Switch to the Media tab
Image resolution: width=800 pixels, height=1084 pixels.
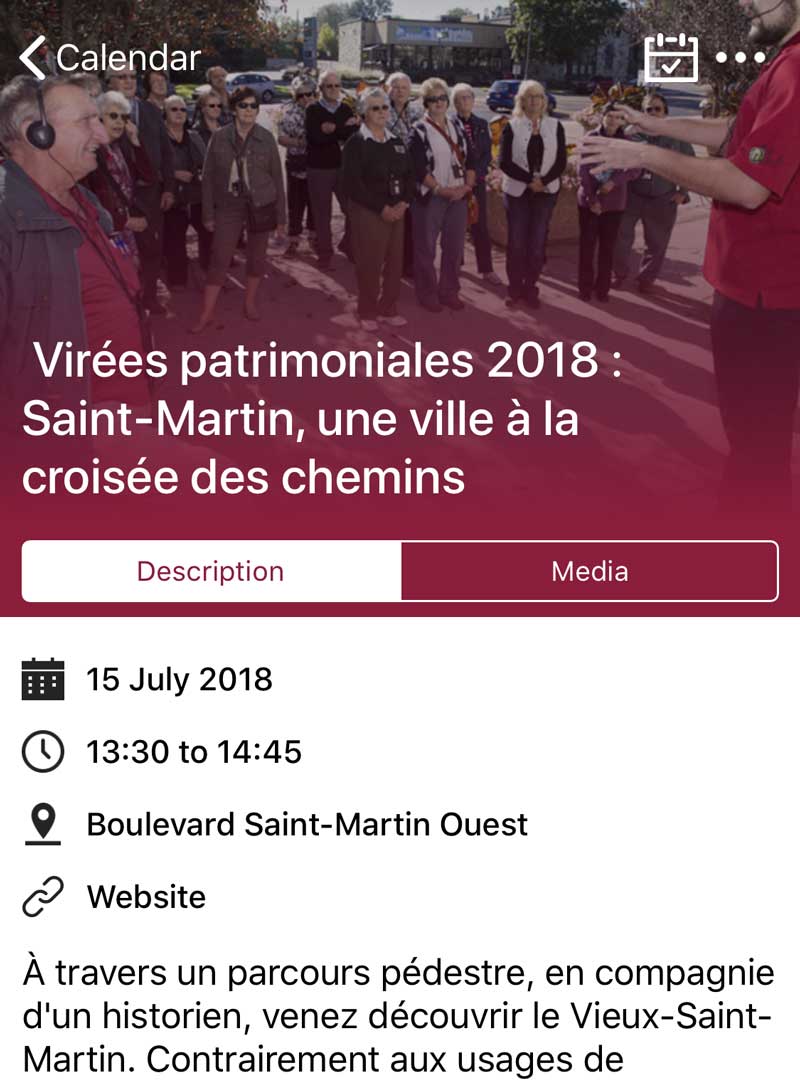pos(589,572)
